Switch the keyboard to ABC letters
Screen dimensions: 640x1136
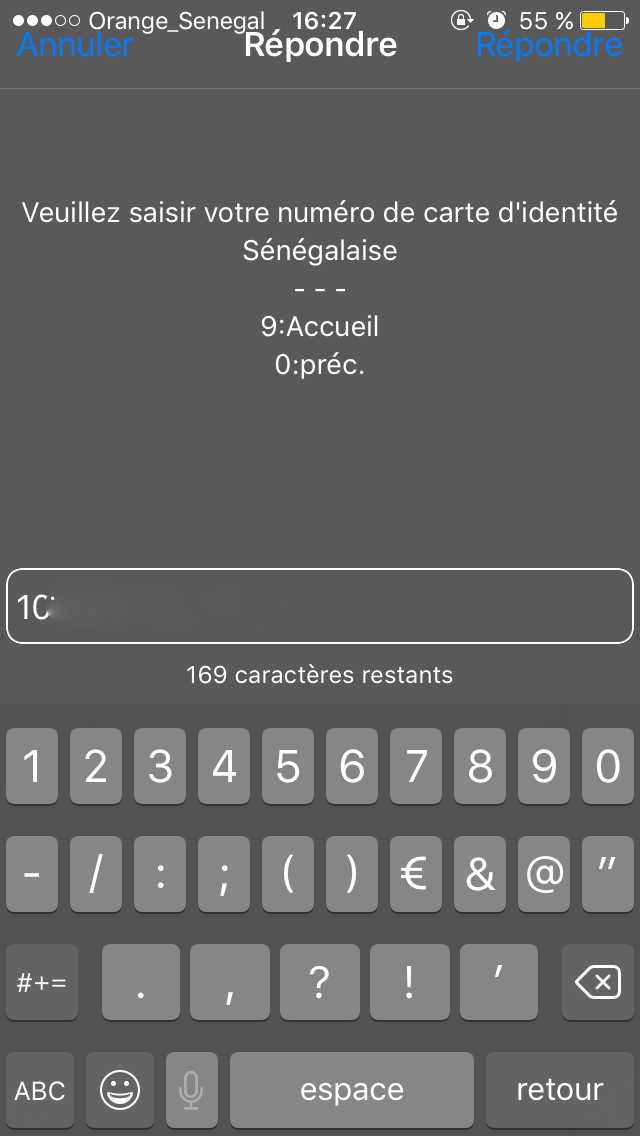40,1089
